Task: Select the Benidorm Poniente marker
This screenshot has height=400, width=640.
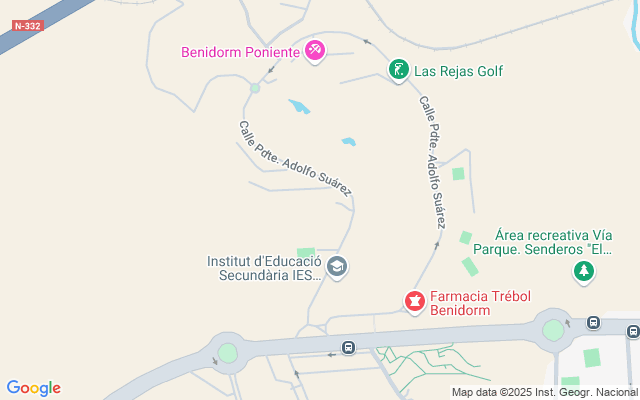Action: [315, 50]
